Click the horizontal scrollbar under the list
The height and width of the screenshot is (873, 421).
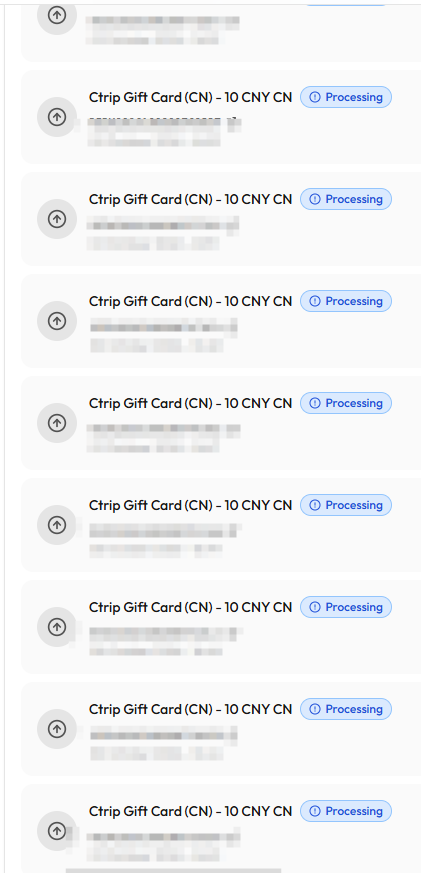point(173,870)
